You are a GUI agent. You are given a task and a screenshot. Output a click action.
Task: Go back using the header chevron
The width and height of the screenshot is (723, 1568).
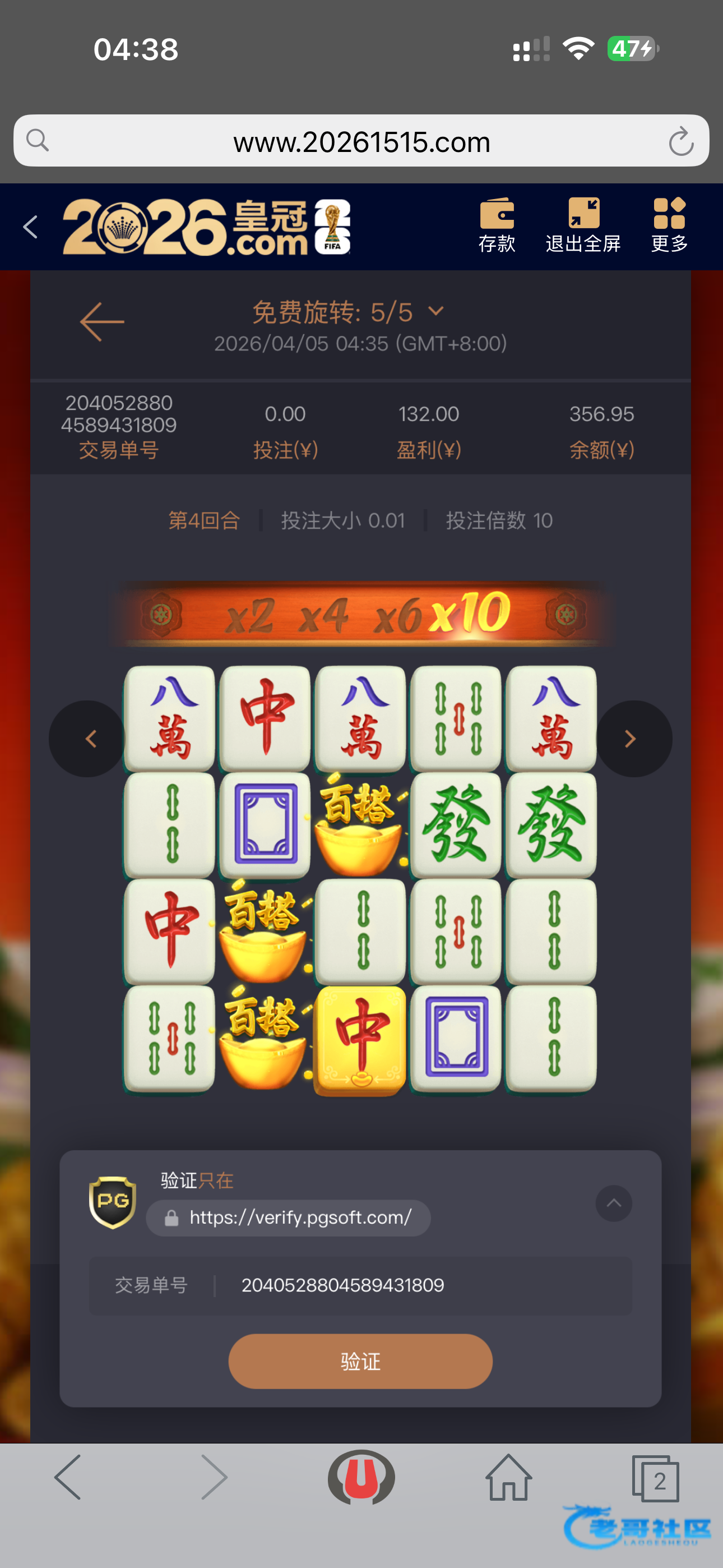click(30, 227)
